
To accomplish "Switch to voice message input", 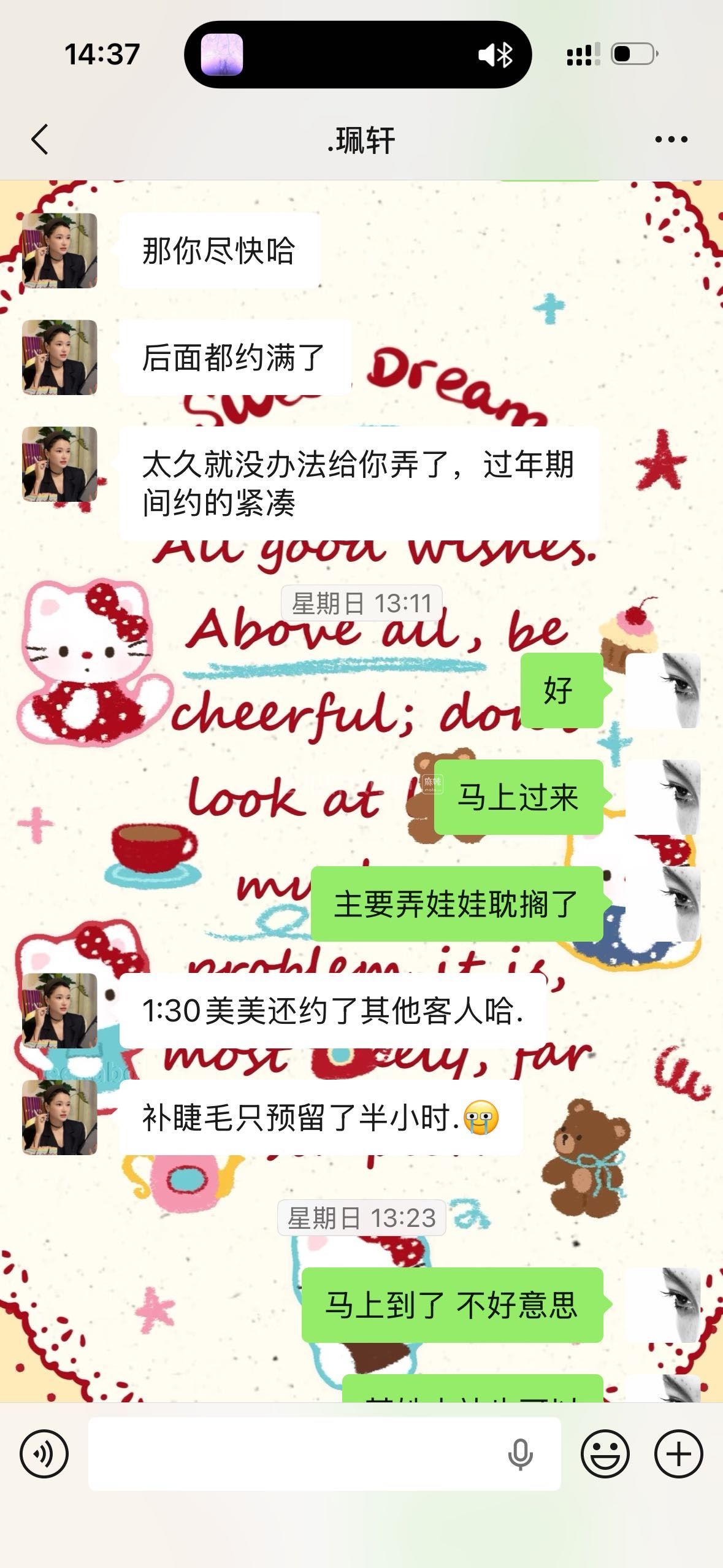I will [44, 1454].
